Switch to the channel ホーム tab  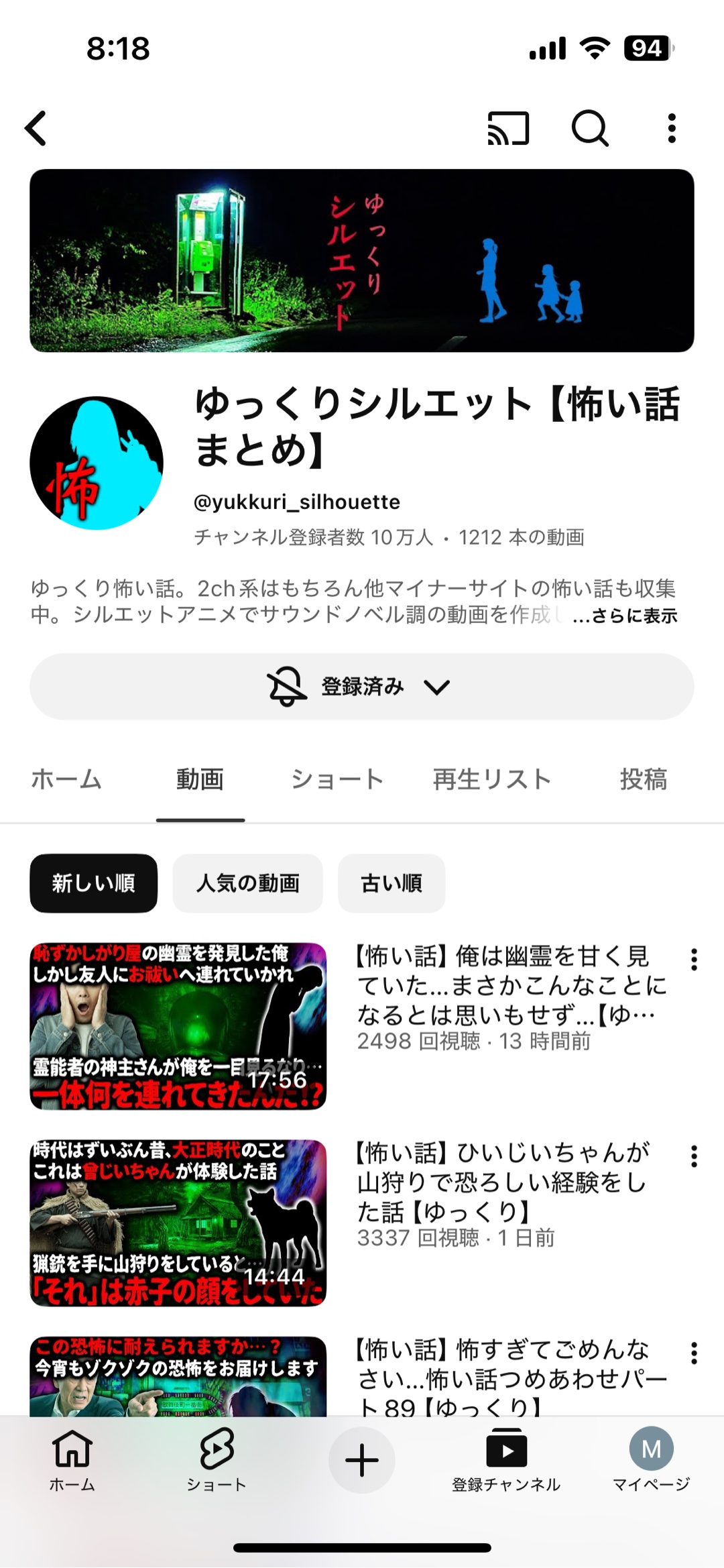(66, 779)
